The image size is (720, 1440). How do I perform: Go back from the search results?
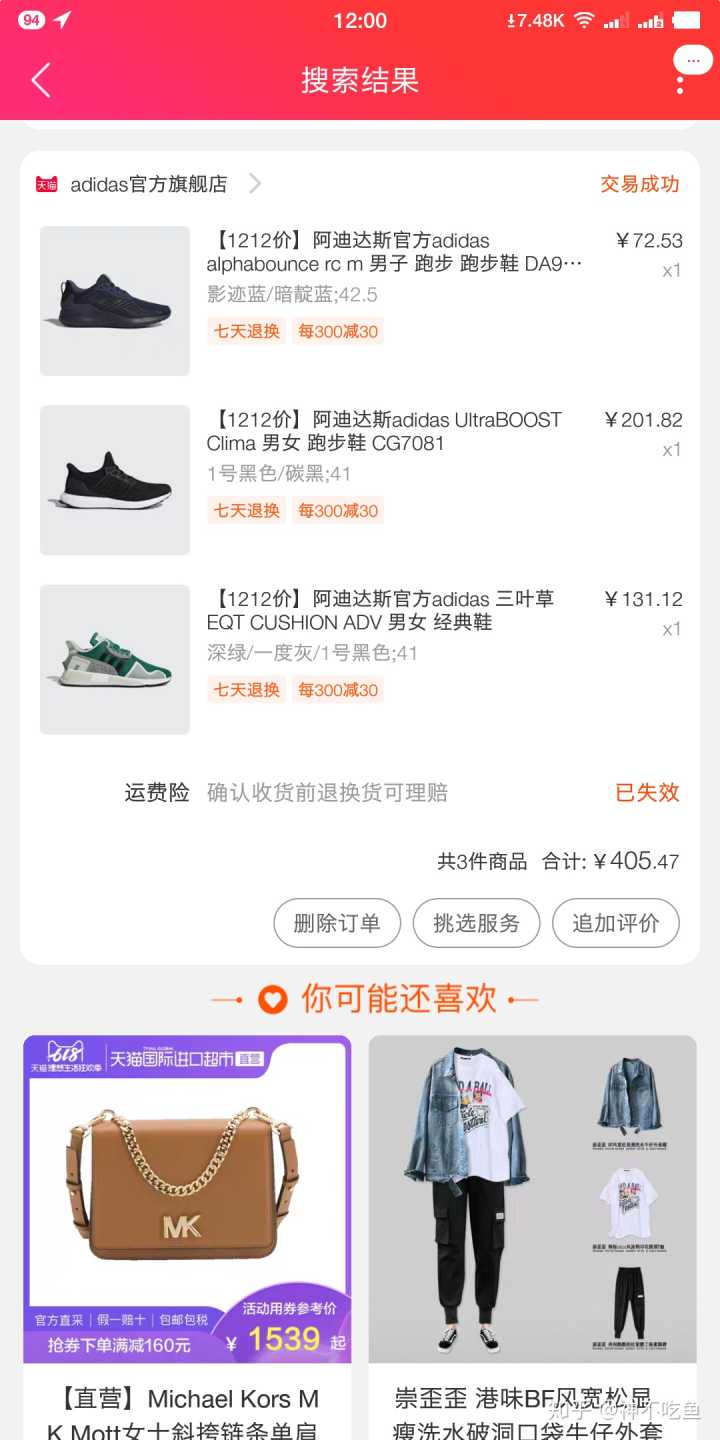(41, 80)
